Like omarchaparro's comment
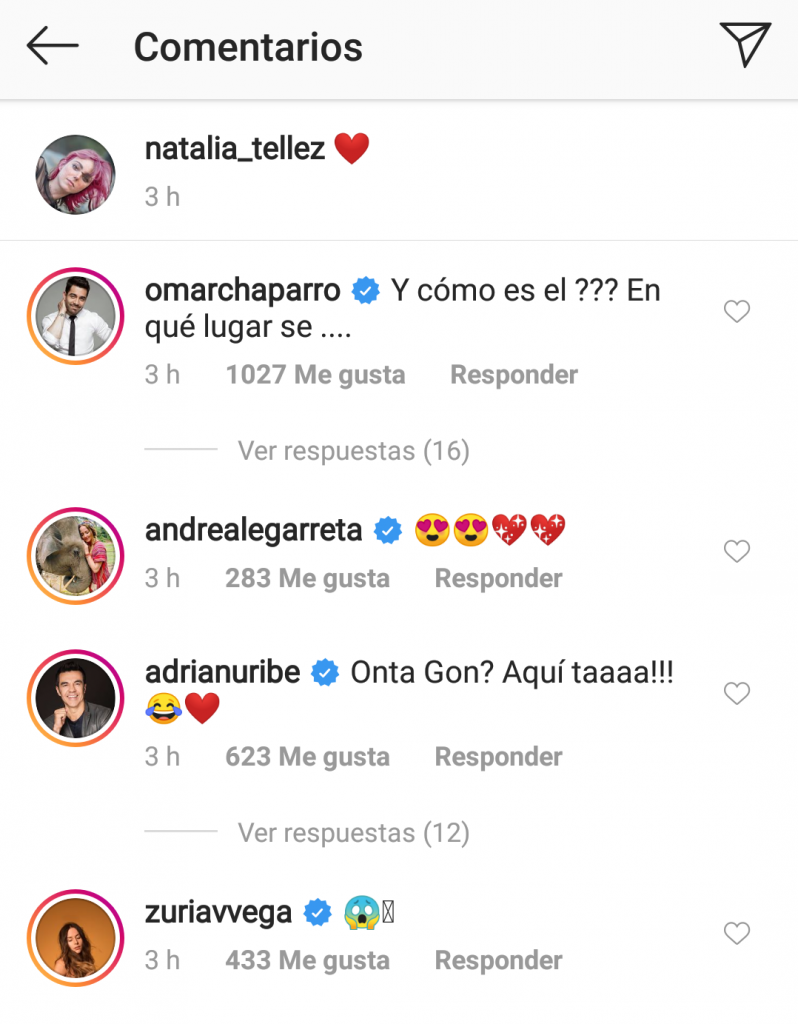This screenshot has height=1024, width=798. [736, 313]
